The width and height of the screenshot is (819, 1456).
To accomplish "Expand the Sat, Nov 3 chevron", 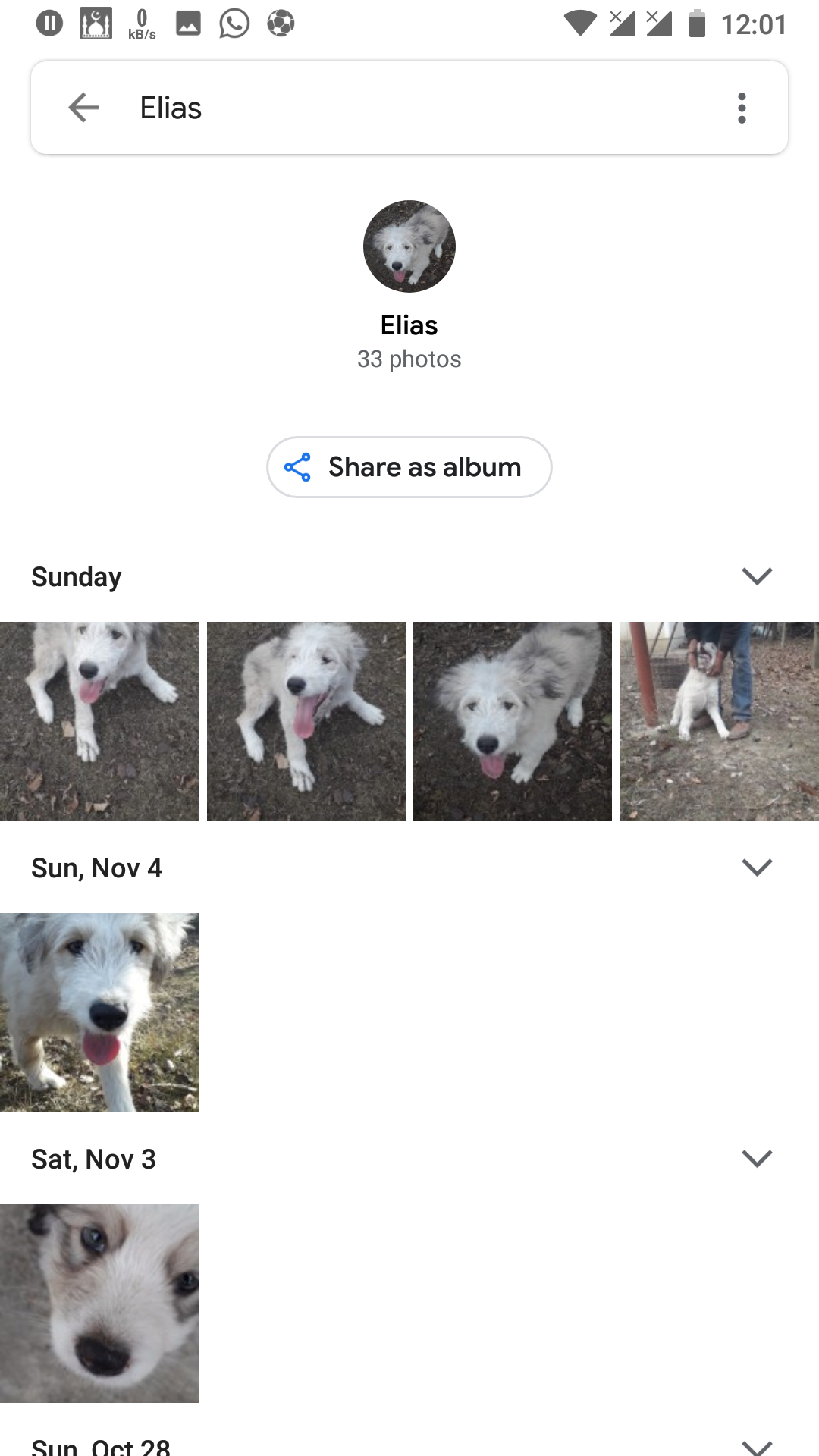I will (757, 1159).
